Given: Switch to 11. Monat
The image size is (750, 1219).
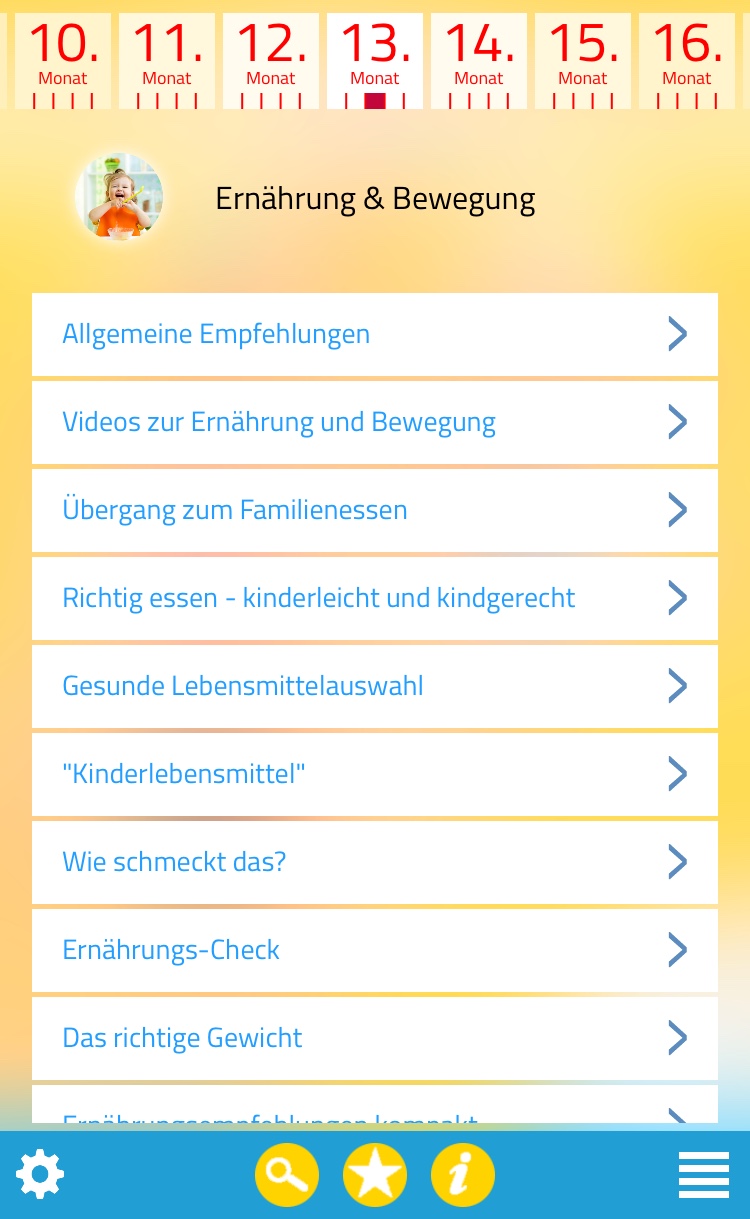Looking at the screenshot, I should pyautogui.click(x=167, y=58).
